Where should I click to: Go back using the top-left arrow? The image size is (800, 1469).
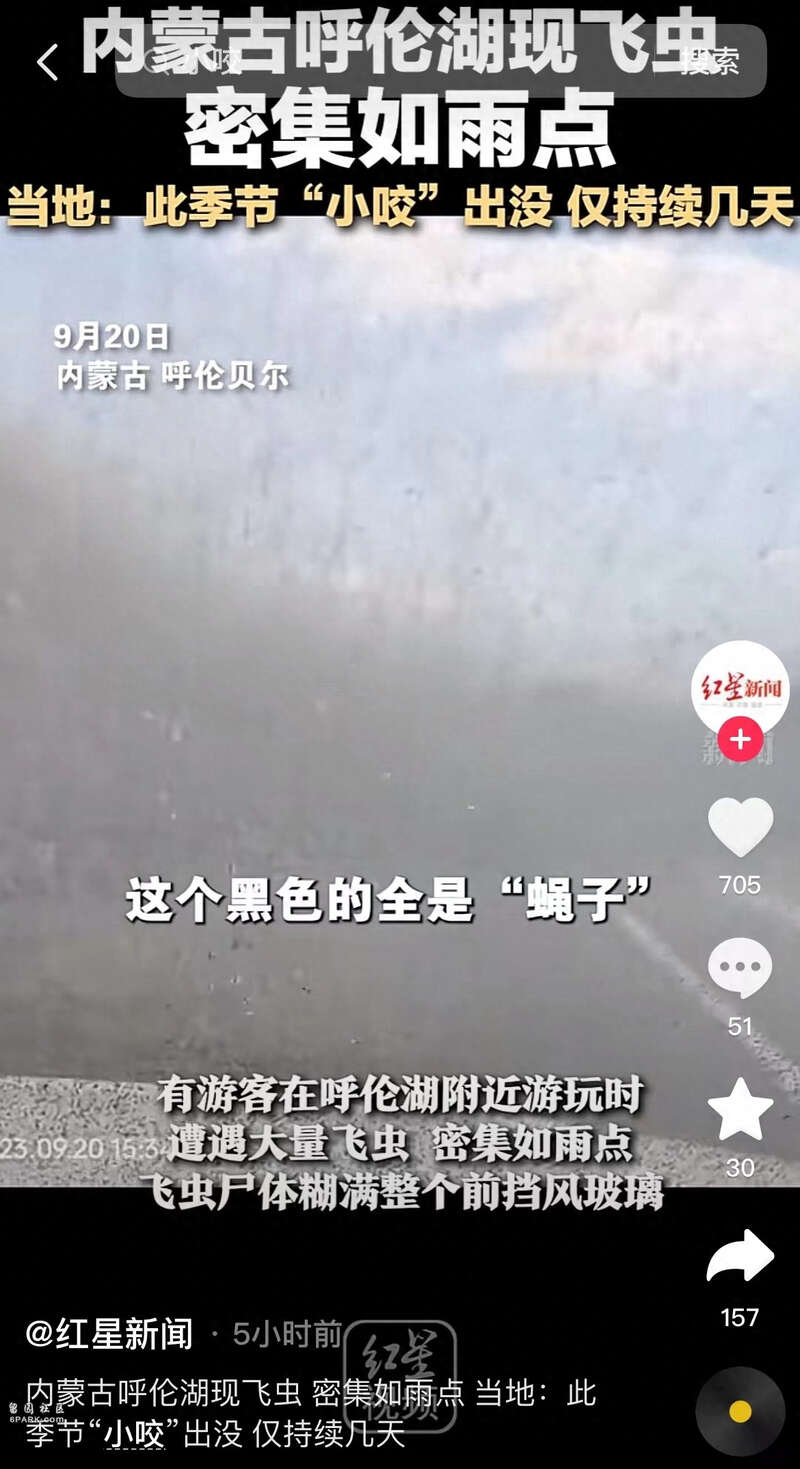coord(47,62)
